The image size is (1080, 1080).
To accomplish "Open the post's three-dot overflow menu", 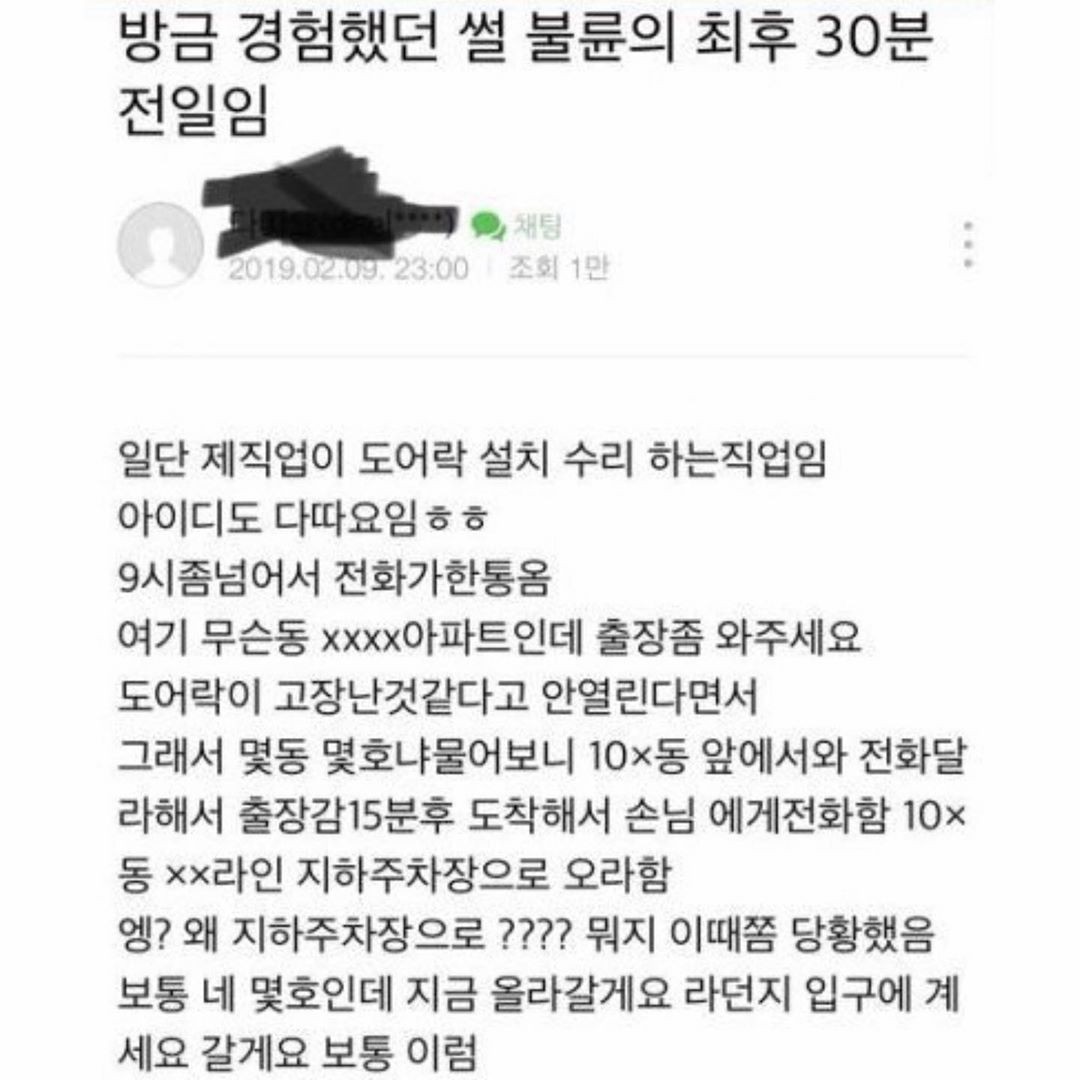I will point(967,244).
